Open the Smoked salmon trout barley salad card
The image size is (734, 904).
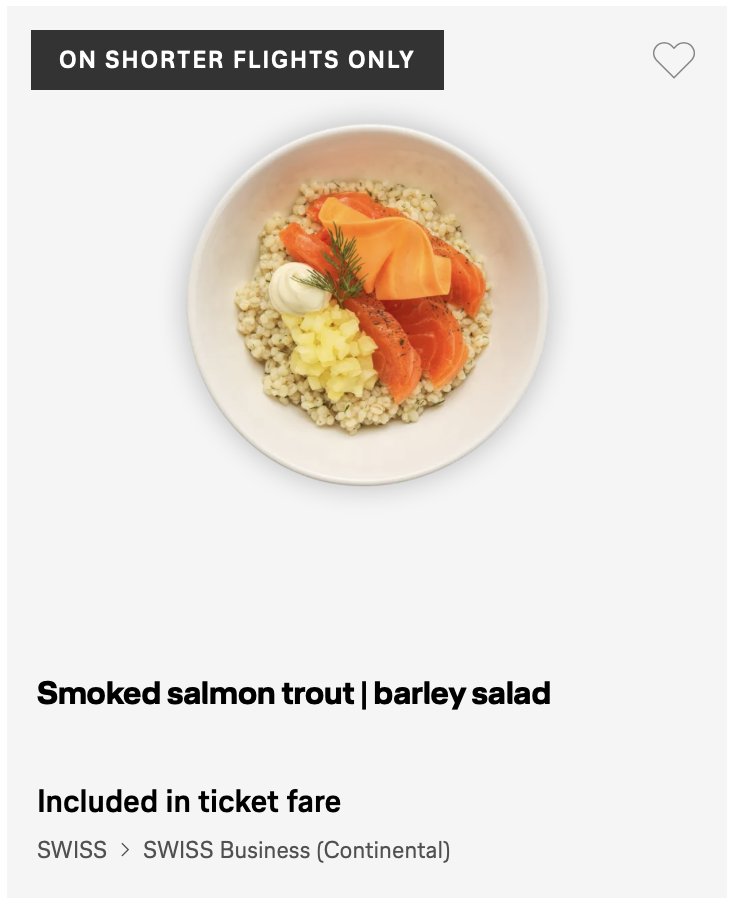[x=293, y=693]
